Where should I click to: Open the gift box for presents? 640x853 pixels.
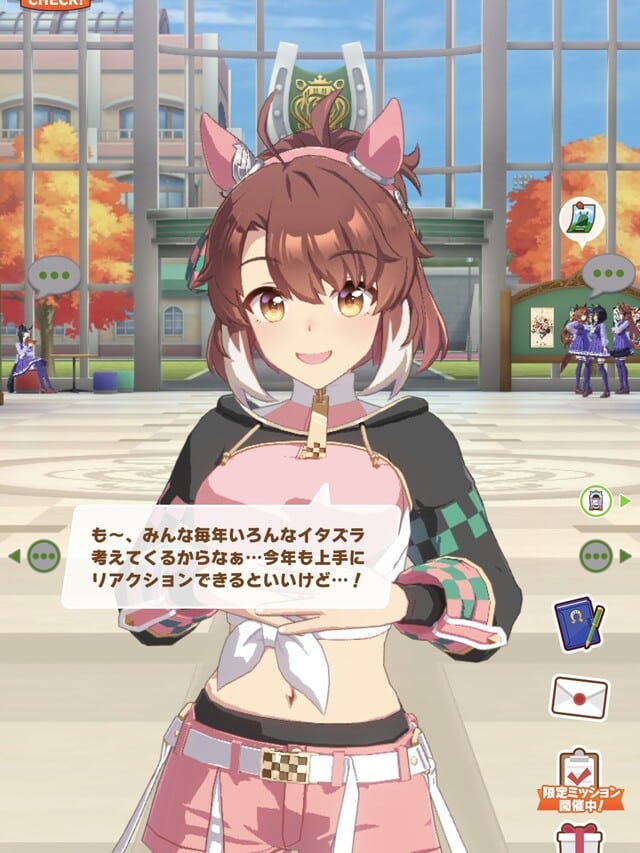(x=579, y=838)
